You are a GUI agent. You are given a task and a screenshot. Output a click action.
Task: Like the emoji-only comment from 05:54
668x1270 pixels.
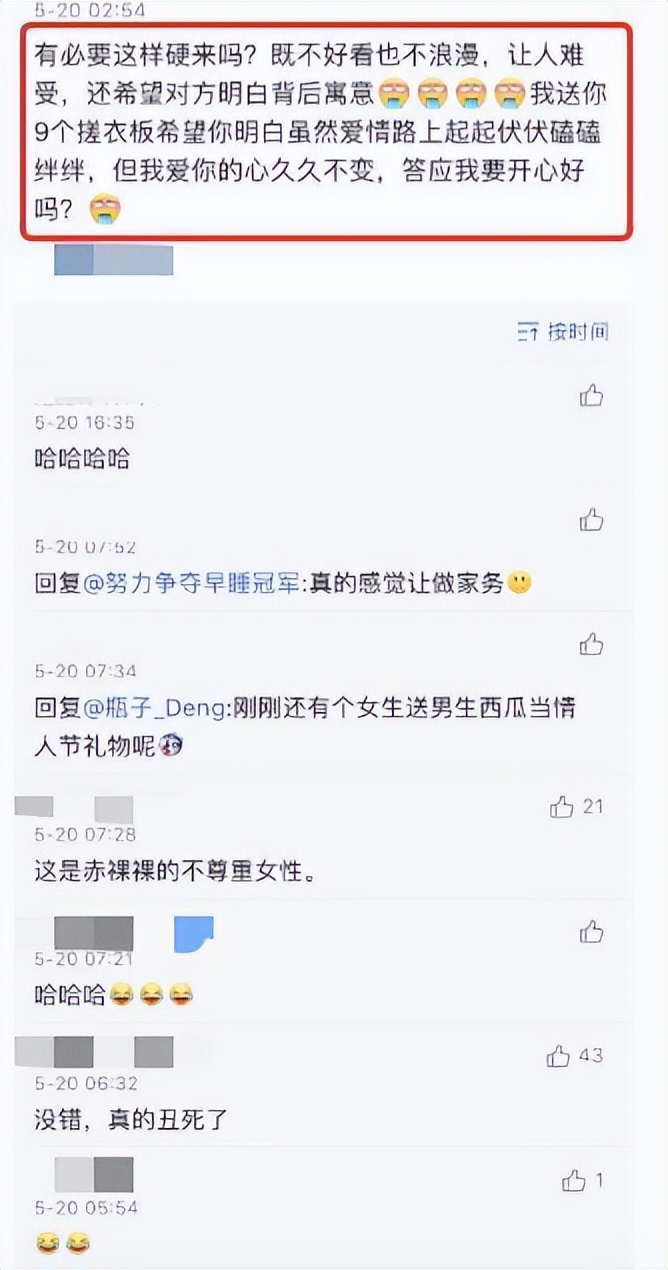tap(573, 1181)
